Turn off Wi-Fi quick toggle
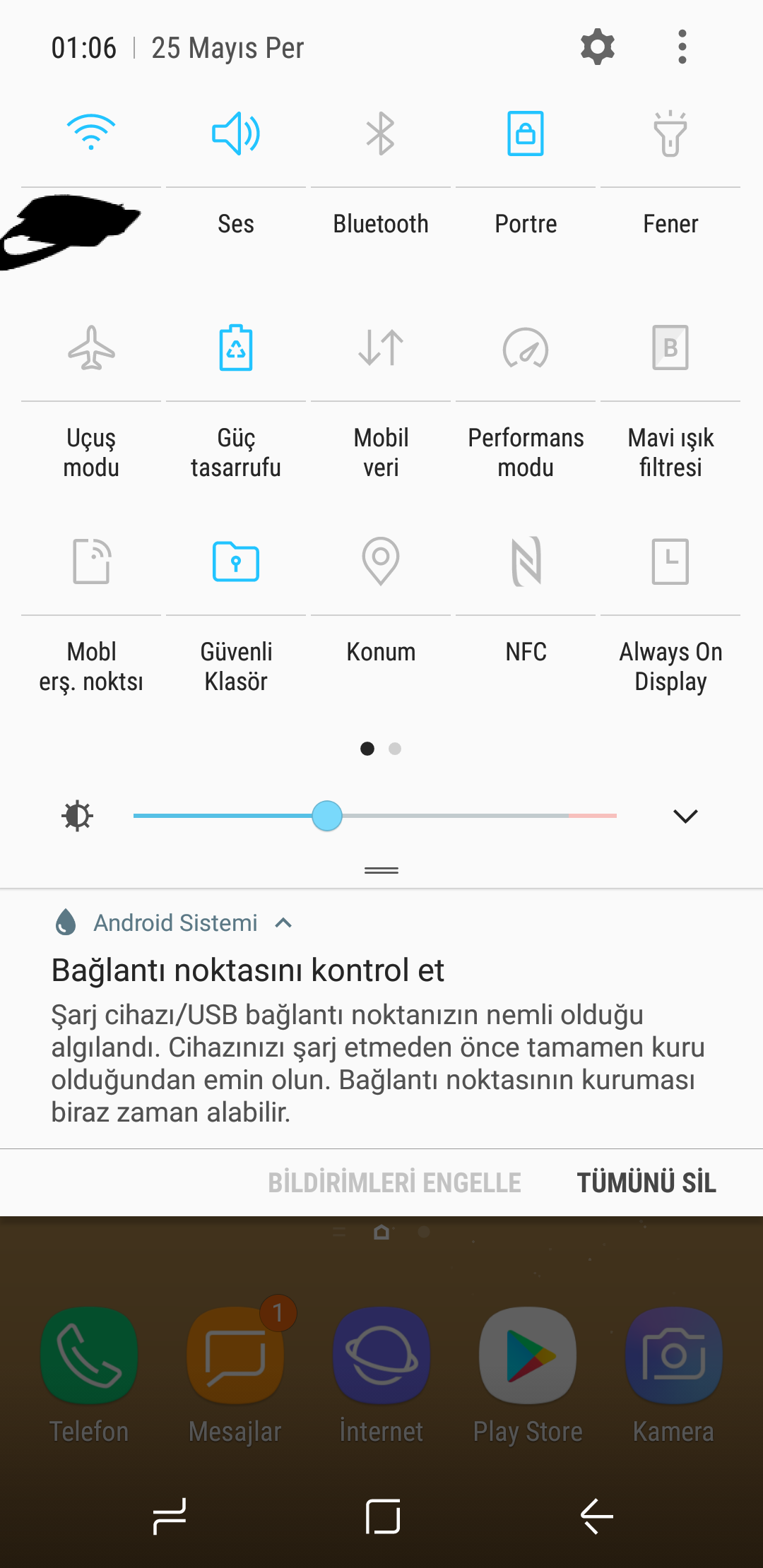763x1568 pixels. [91, 133]
